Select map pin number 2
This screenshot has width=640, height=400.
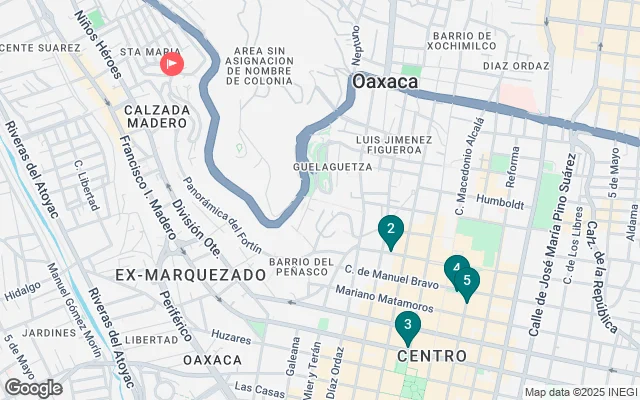[391, 229]
